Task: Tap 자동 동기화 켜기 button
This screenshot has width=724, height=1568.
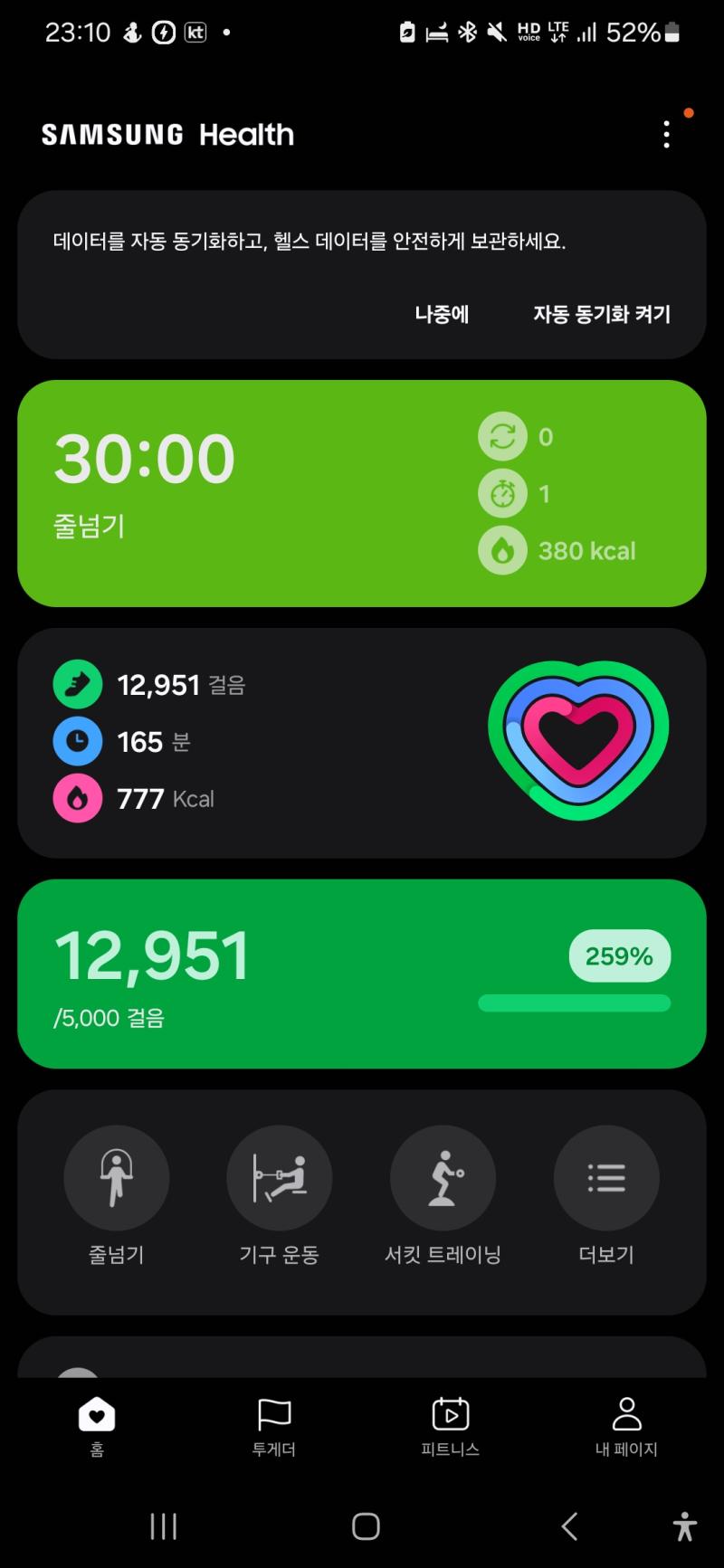Action: [602, 314]
